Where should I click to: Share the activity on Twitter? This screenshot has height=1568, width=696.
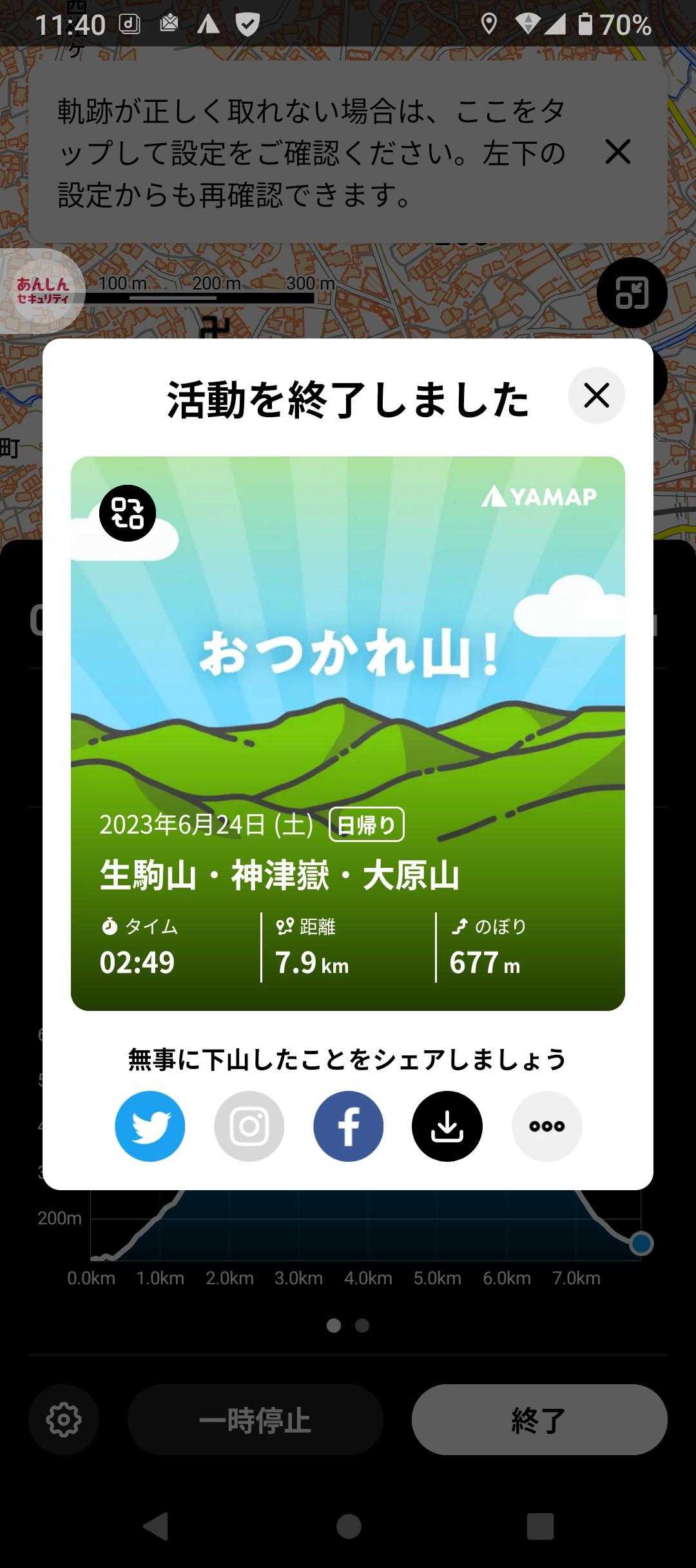(x=150, y=1126)
